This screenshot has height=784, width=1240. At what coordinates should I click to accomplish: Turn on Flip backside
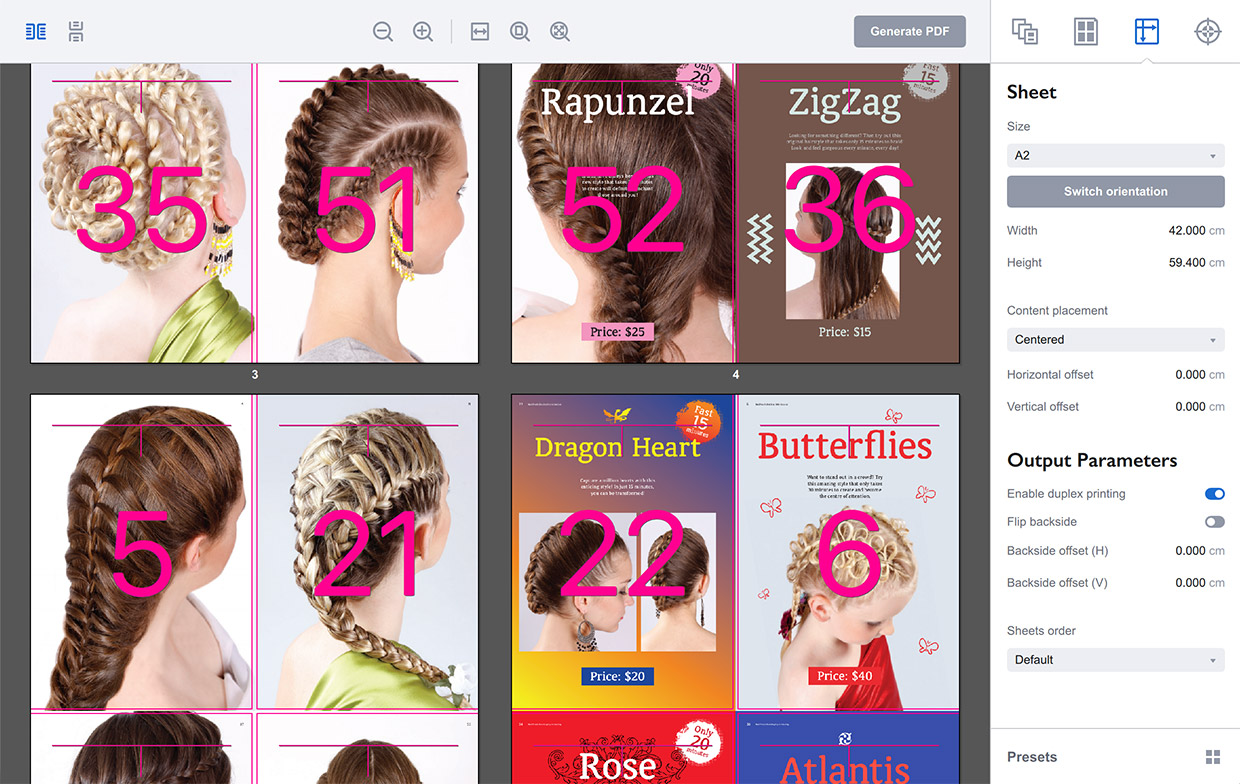click(1214, 522)
